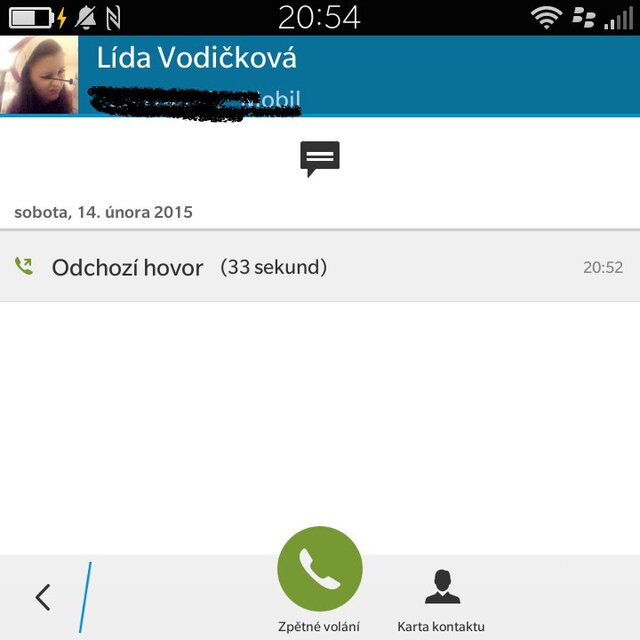The height and width of the screenshot is (640, 640).
Task: Go back with the arrow
Action: pos(43,597)
